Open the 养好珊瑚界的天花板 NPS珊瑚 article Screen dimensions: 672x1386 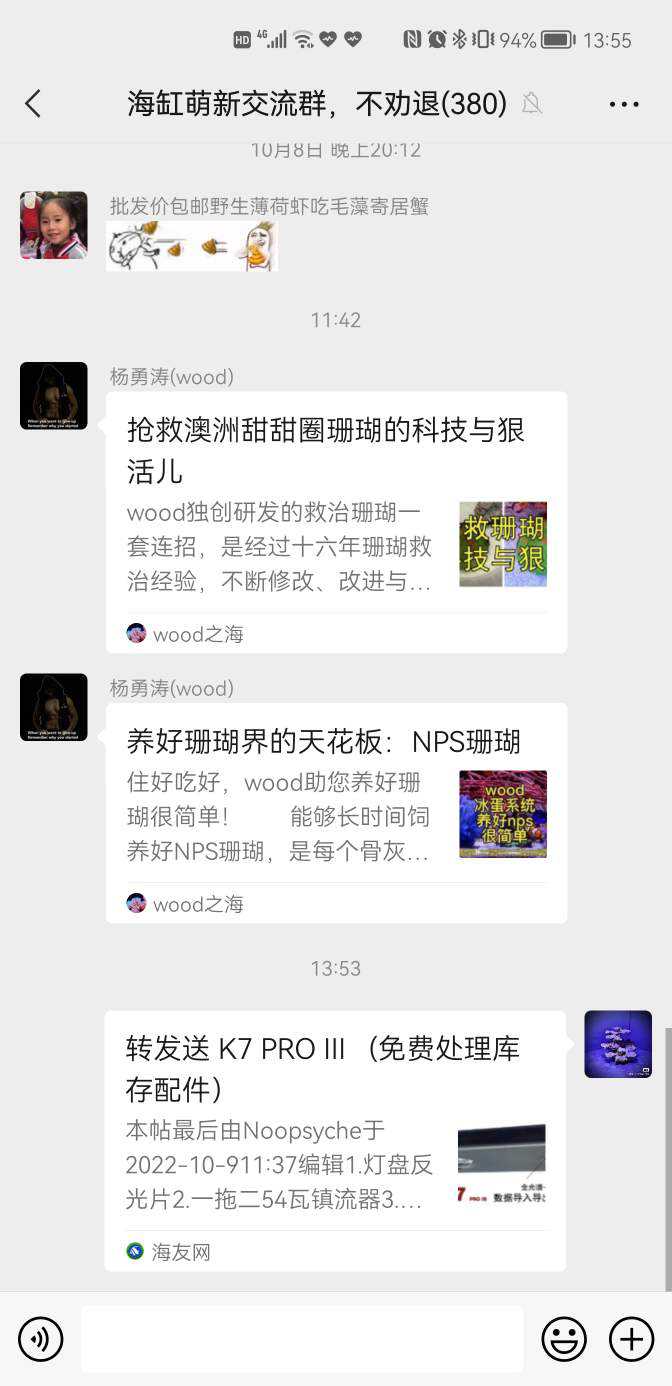(336, 812)
